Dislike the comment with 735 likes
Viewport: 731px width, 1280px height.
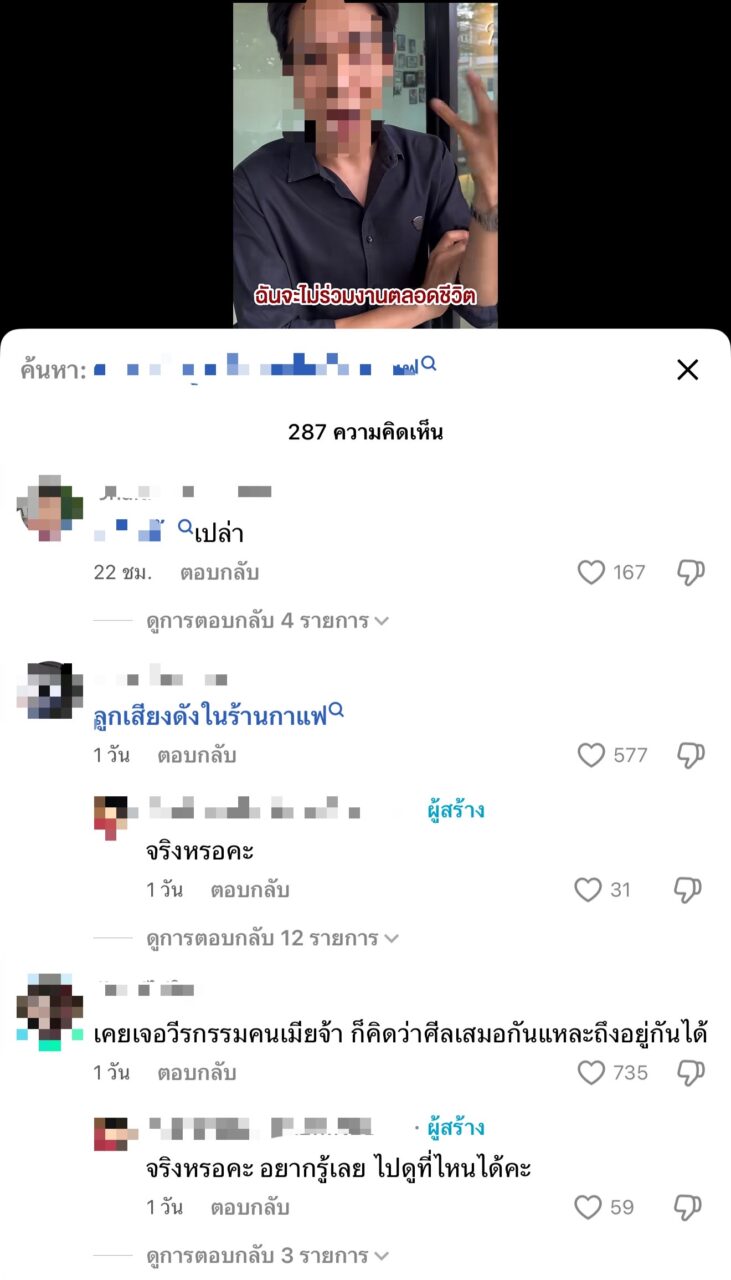tap(691, 1072)
